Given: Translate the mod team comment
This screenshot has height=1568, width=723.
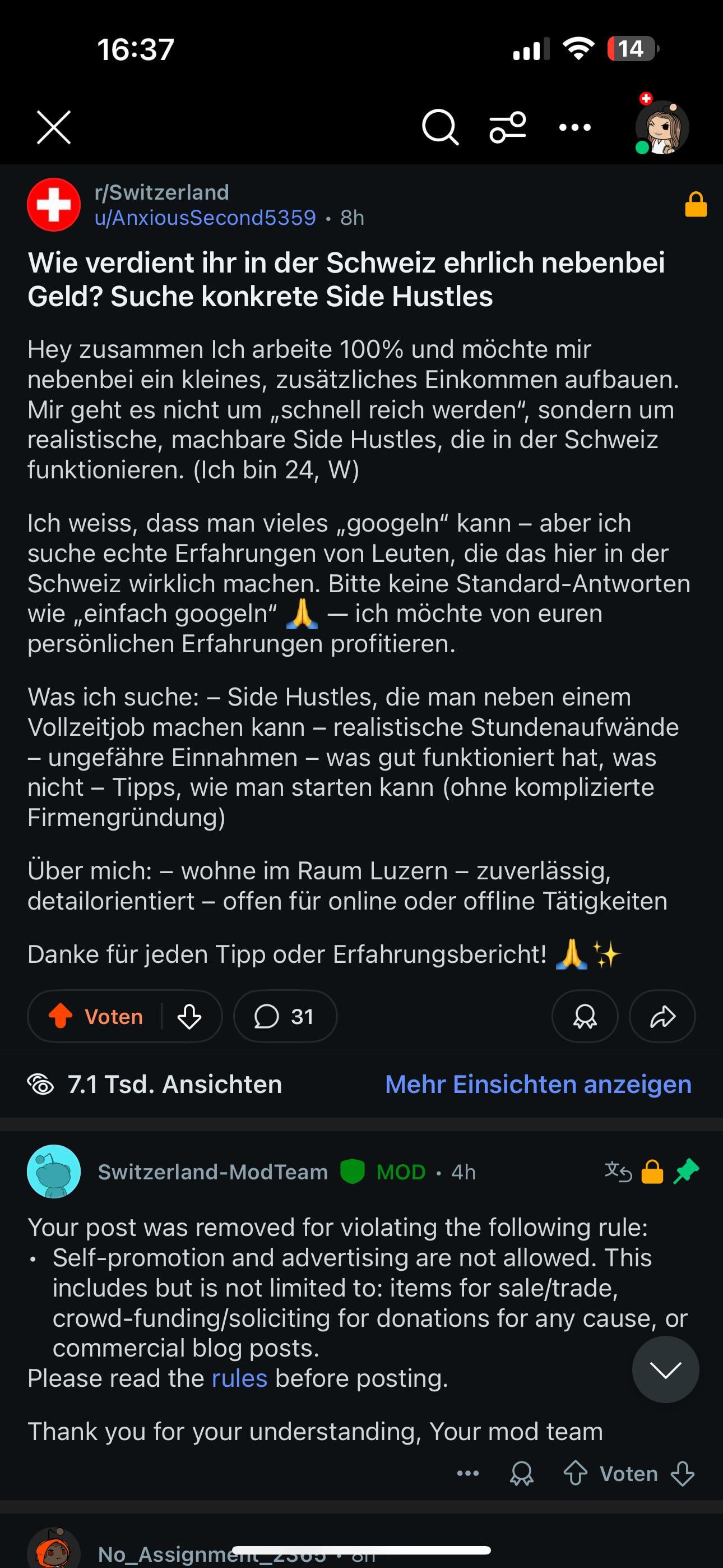Looking at the screenshot, I should tap(618, 1171).
